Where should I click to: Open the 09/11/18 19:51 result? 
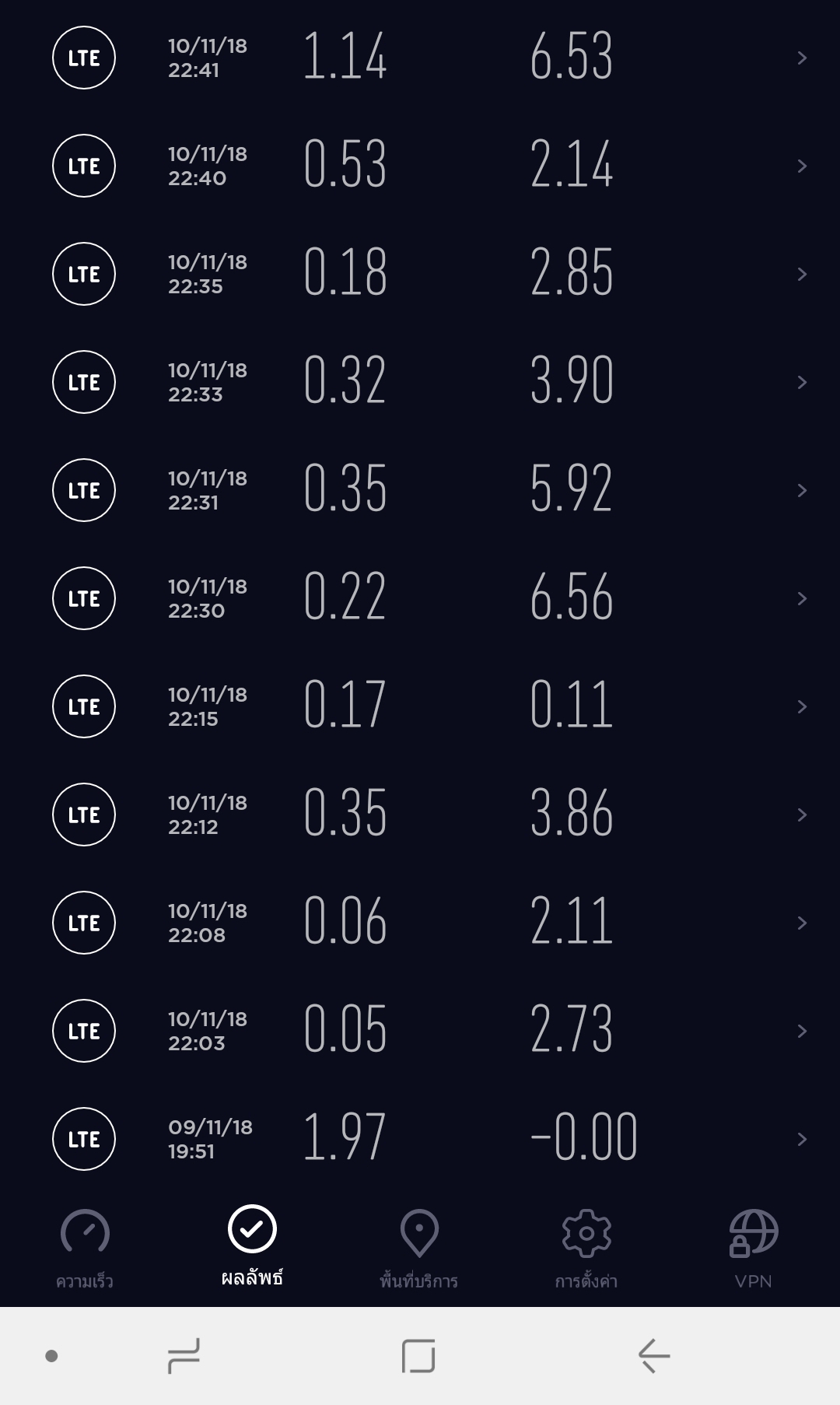[x=420, y=1139]
